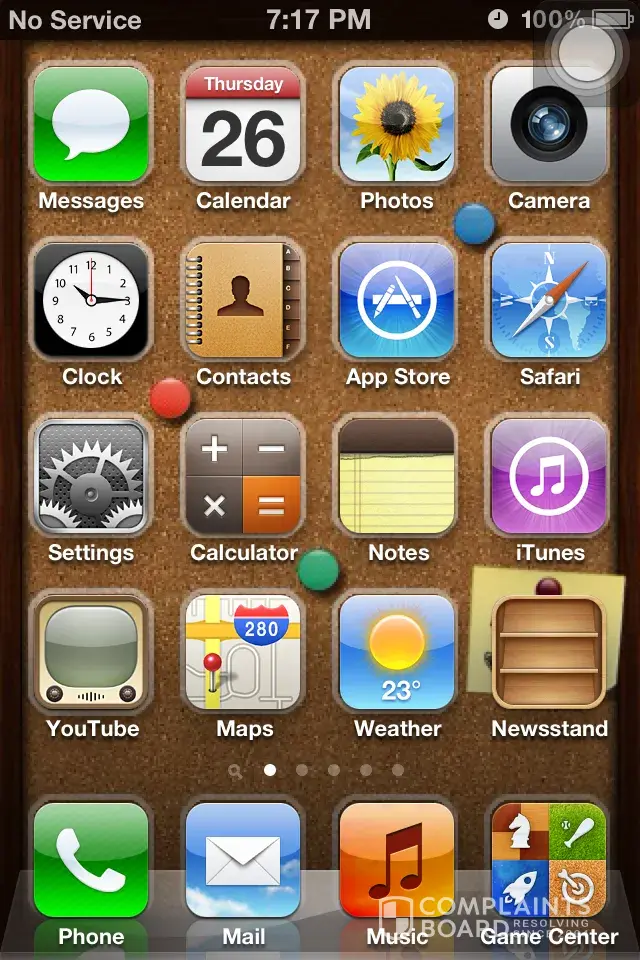Open the Messages app
Viewport: 640px width, 960px height.
(x=91, y=125)
